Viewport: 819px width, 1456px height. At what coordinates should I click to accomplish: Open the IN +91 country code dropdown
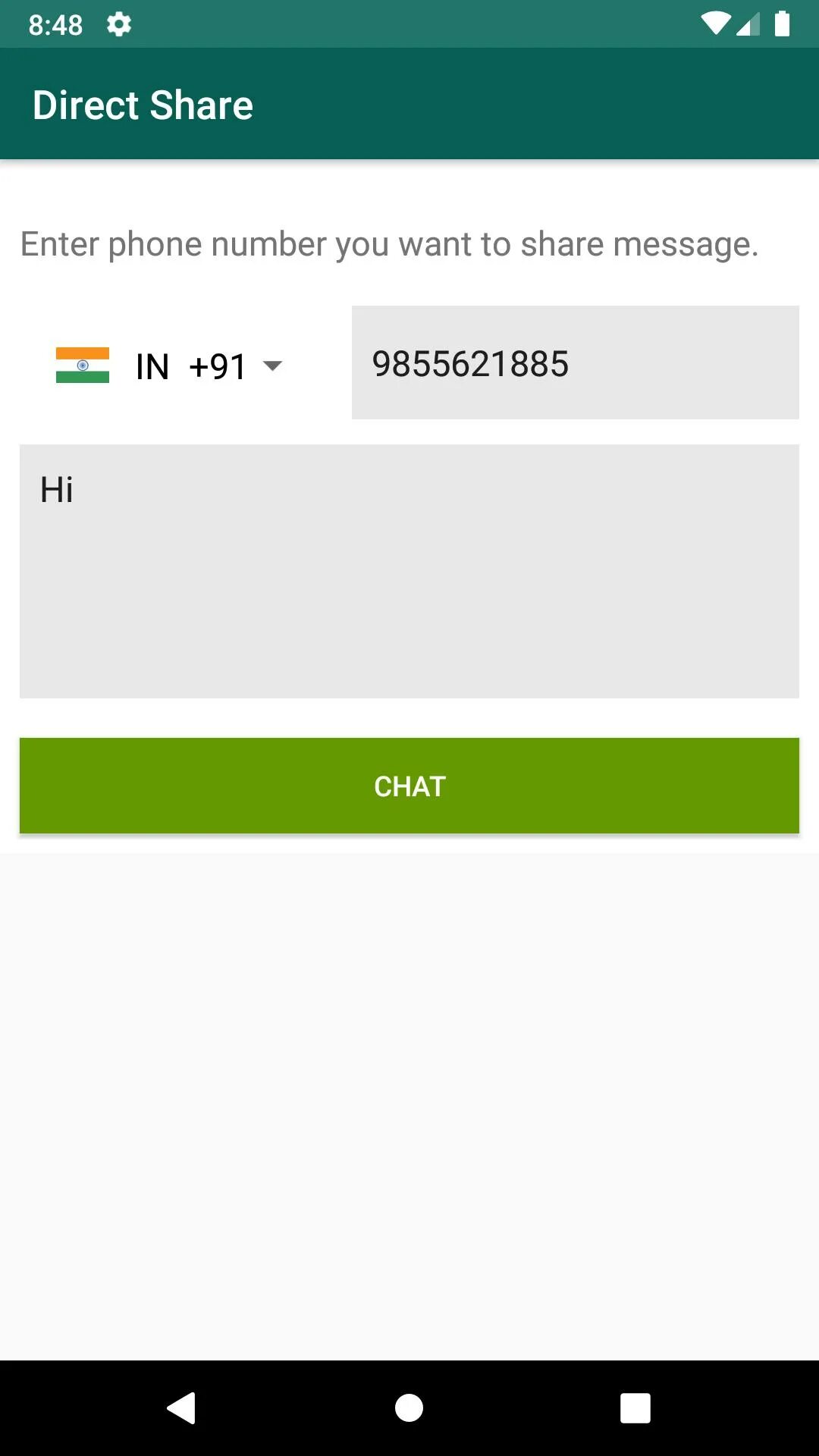pos(169,366)
